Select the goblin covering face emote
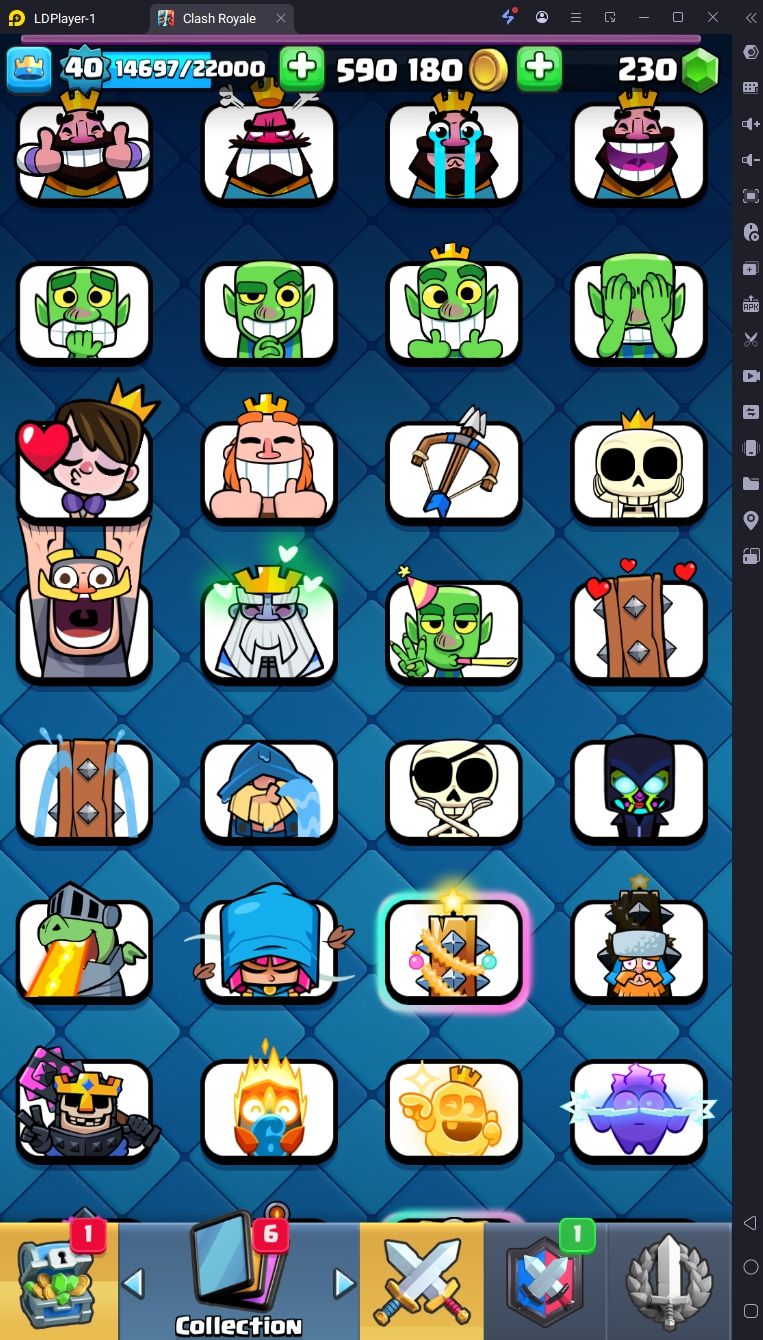The height and width of the screenshot is (1340, 763). [638, 310]
